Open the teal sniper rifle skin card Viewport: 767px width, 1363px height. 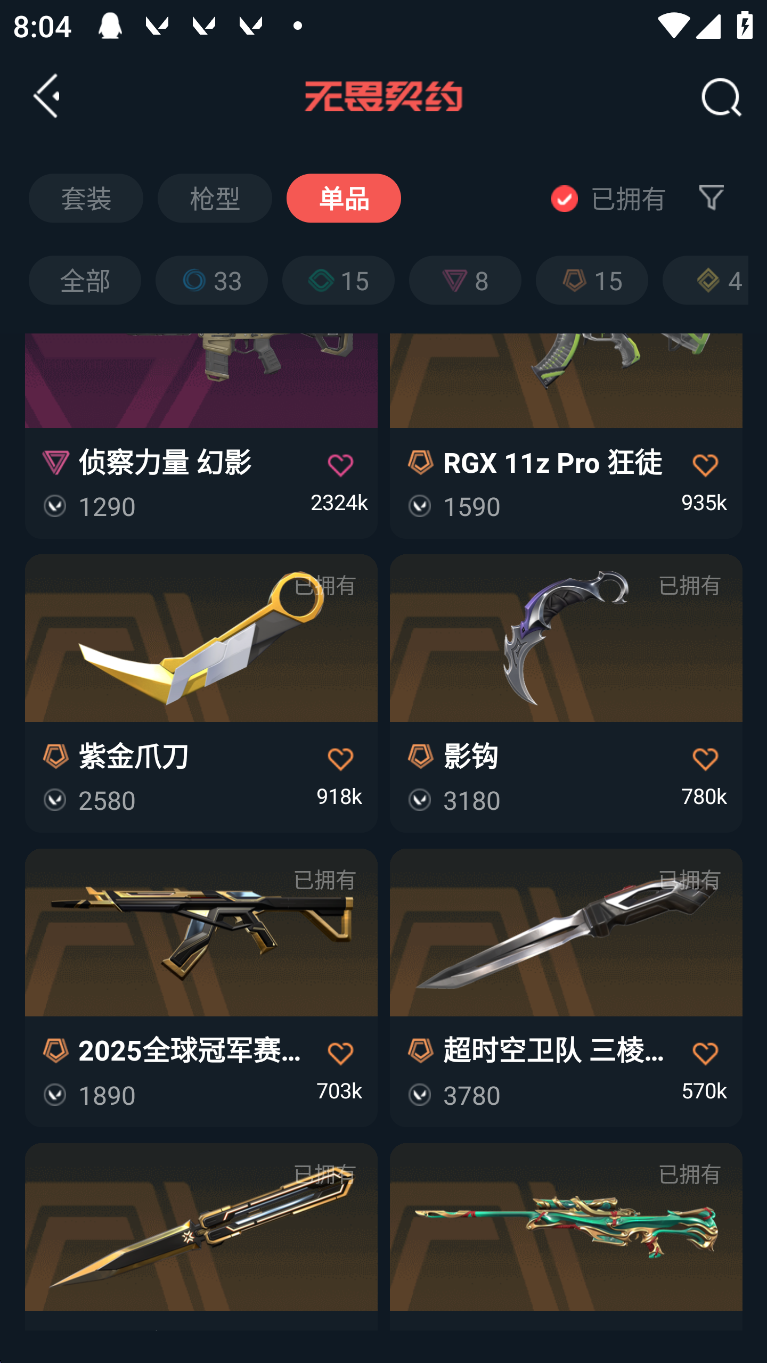point(566,1236)
